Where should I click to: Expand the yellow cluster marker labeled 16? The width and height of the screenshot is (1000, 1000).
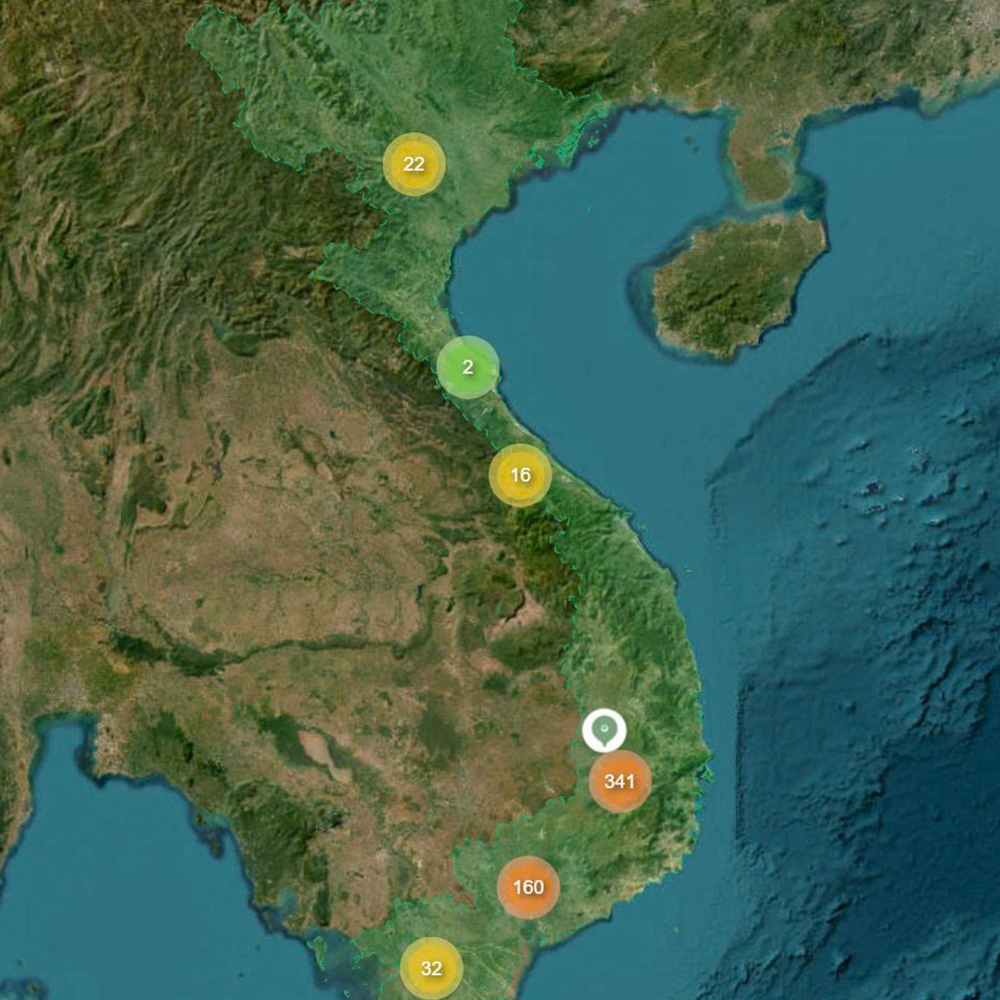coord(520,475)
